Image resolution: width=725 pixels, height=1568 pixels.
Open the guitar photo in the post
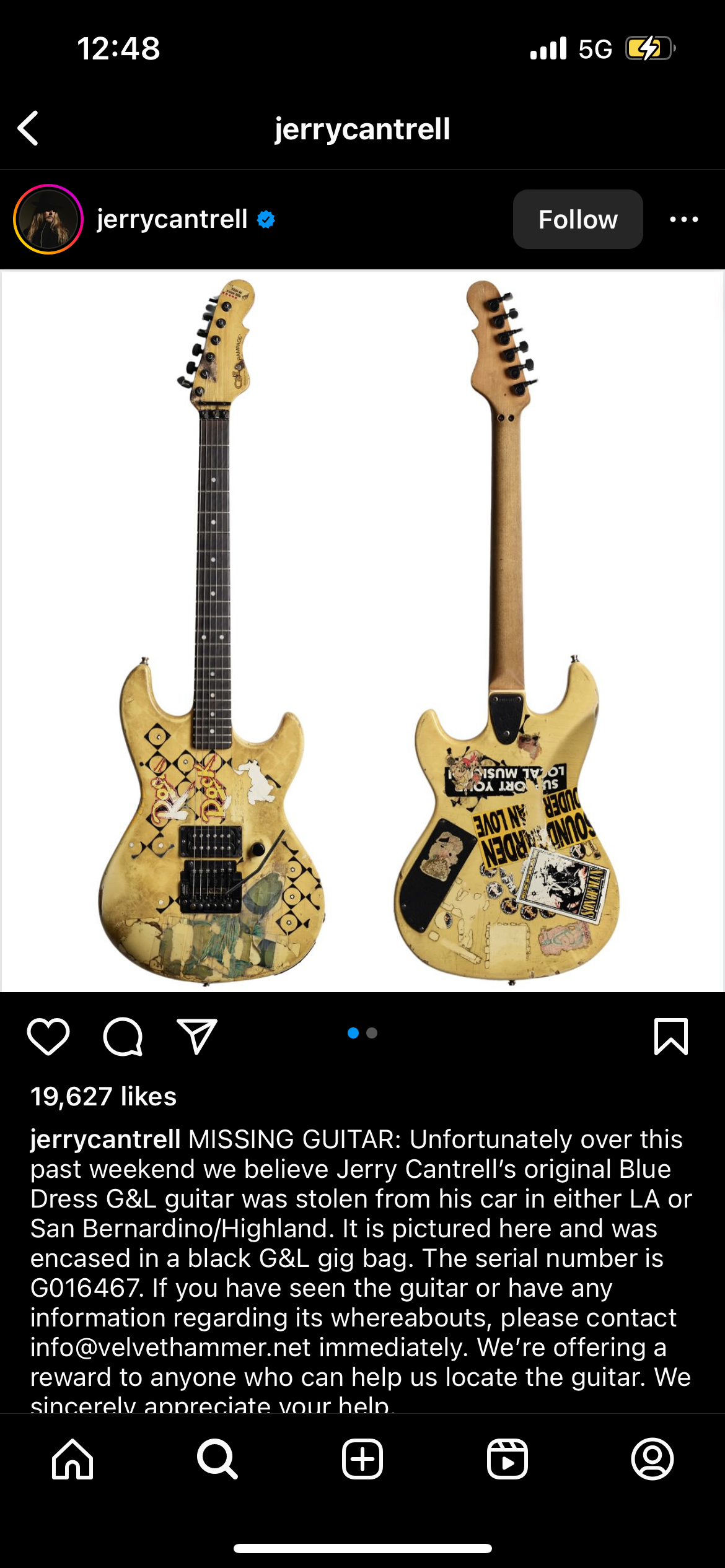click(362, 630)
